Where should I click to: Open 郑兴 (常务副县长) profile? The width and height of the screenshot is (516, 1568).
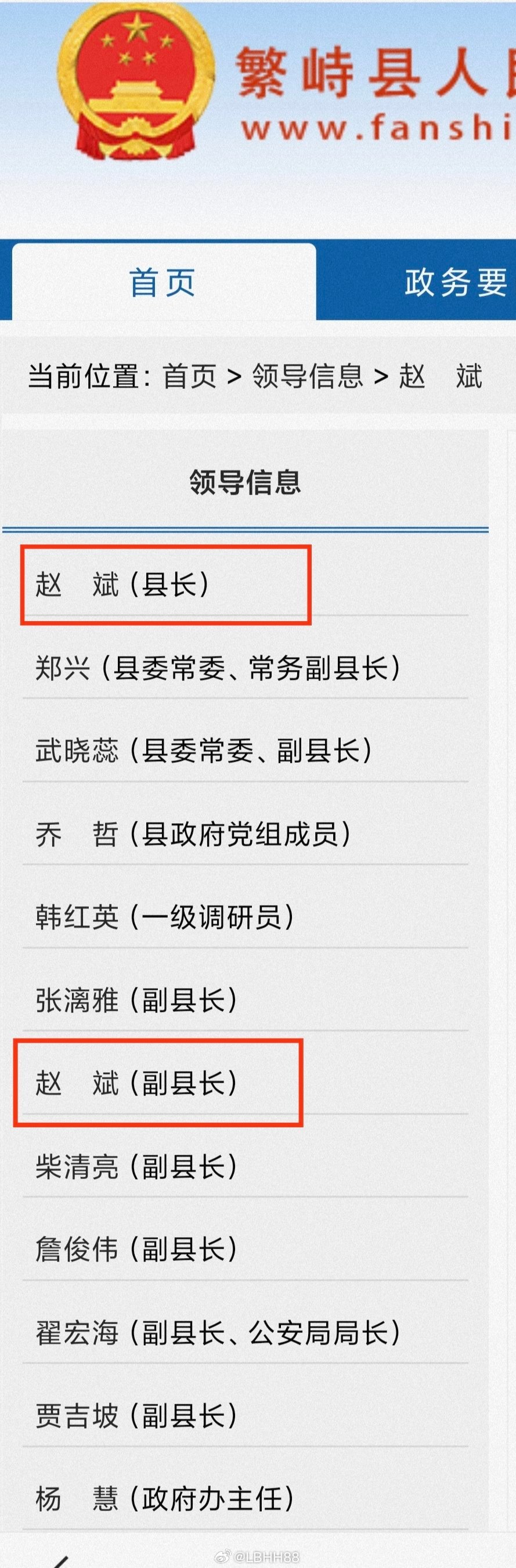217,668
